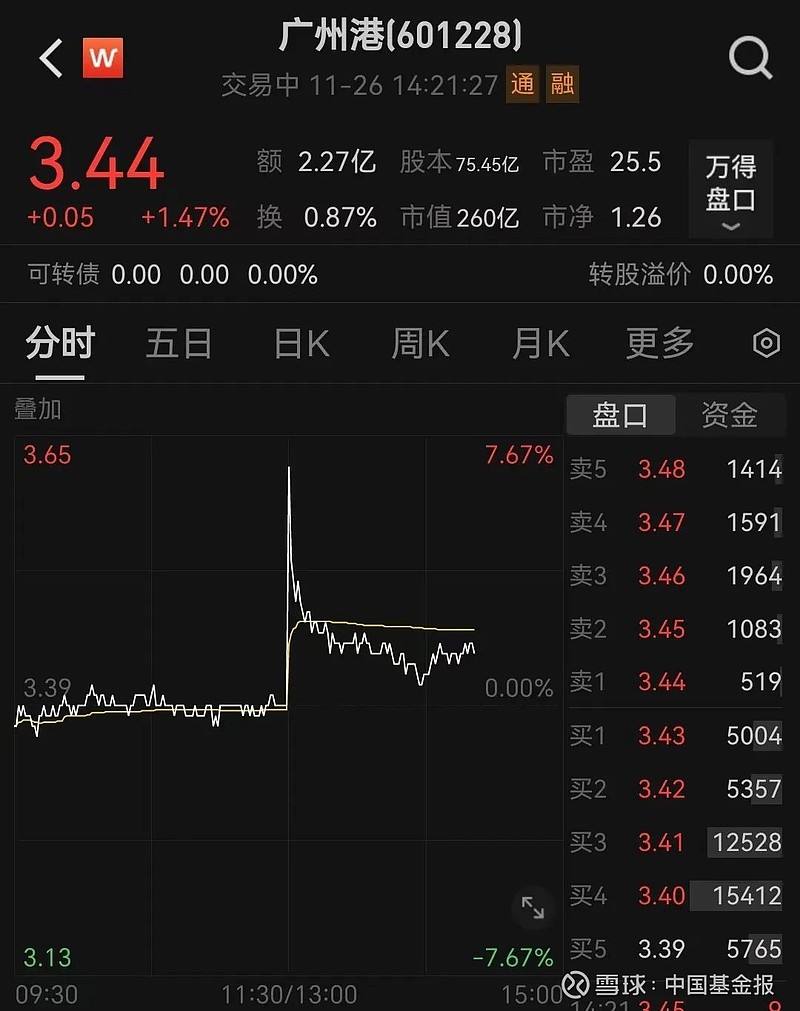
Task: Expand the chart with the fullscreen arrows icon
Action: pyautogui.click(x=533, y=908)
